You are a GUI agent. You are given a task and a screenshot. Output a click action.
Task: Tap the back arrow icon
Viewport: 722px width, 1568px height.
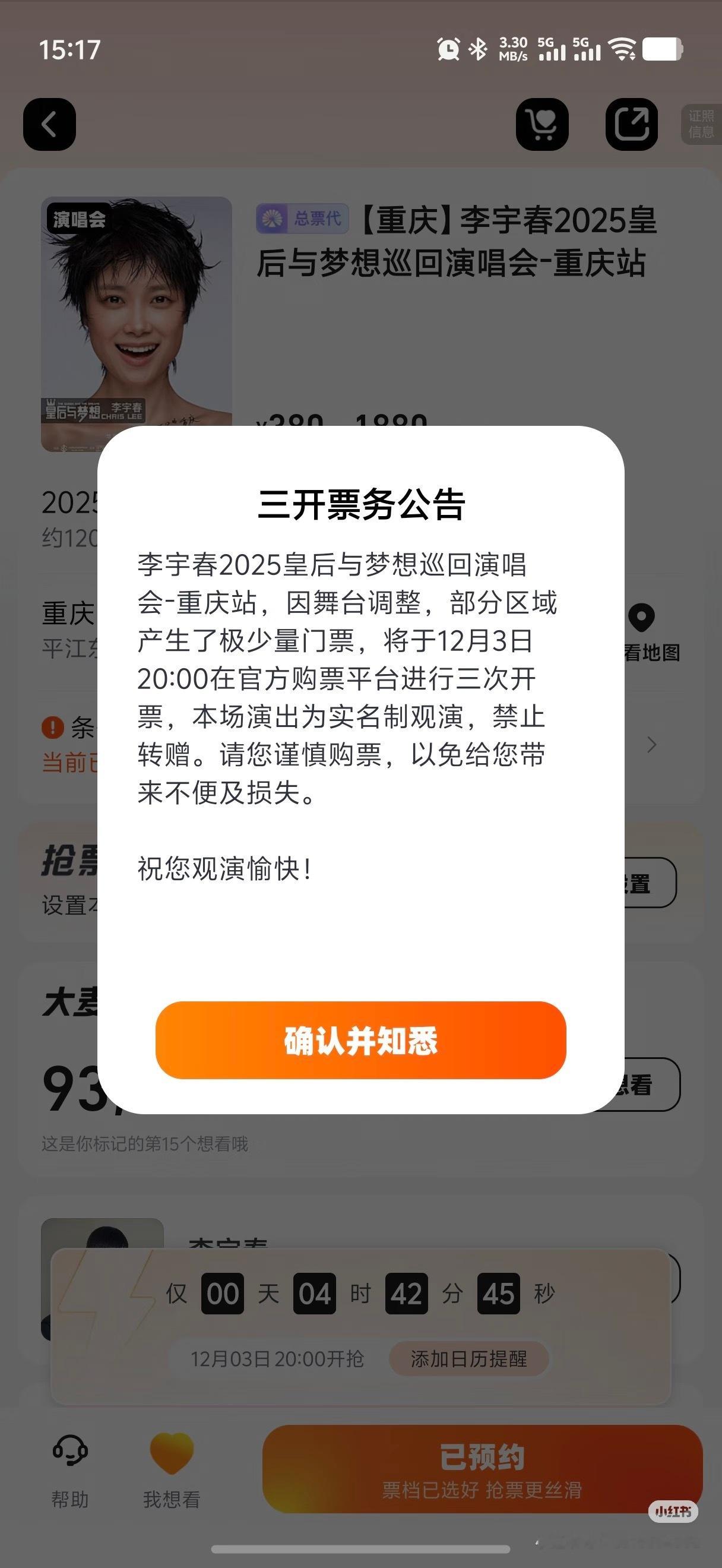click(50, 124)
